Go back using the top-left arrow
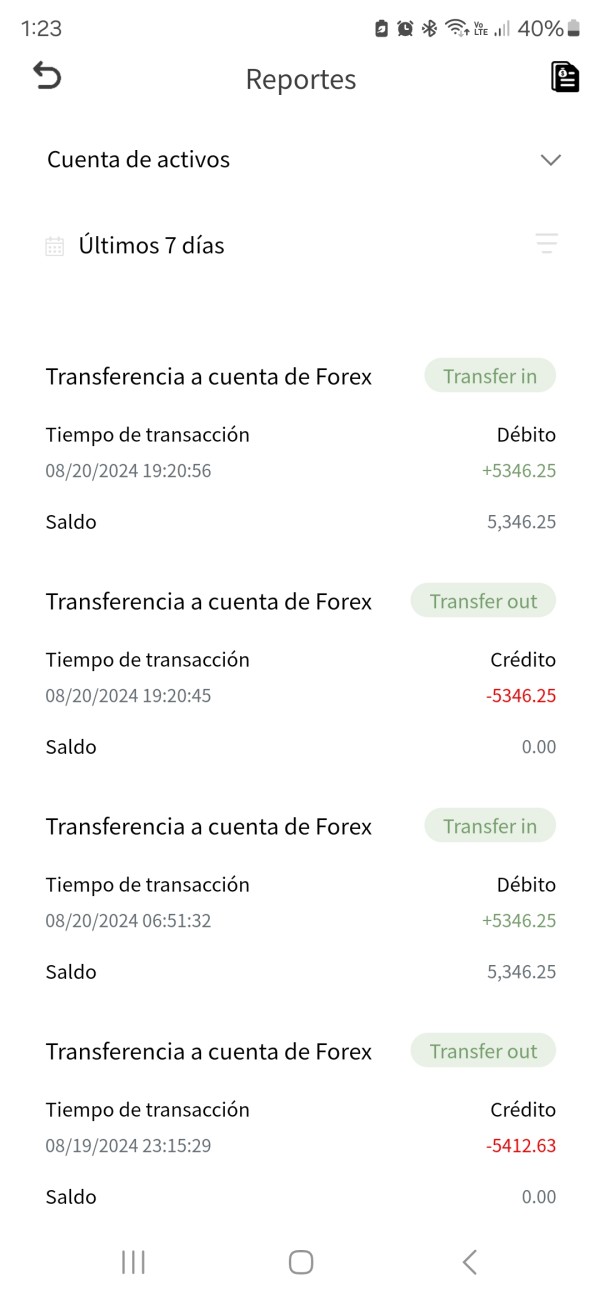Image resolution: width=600 pixels, height=1300 pixels. 47,76
